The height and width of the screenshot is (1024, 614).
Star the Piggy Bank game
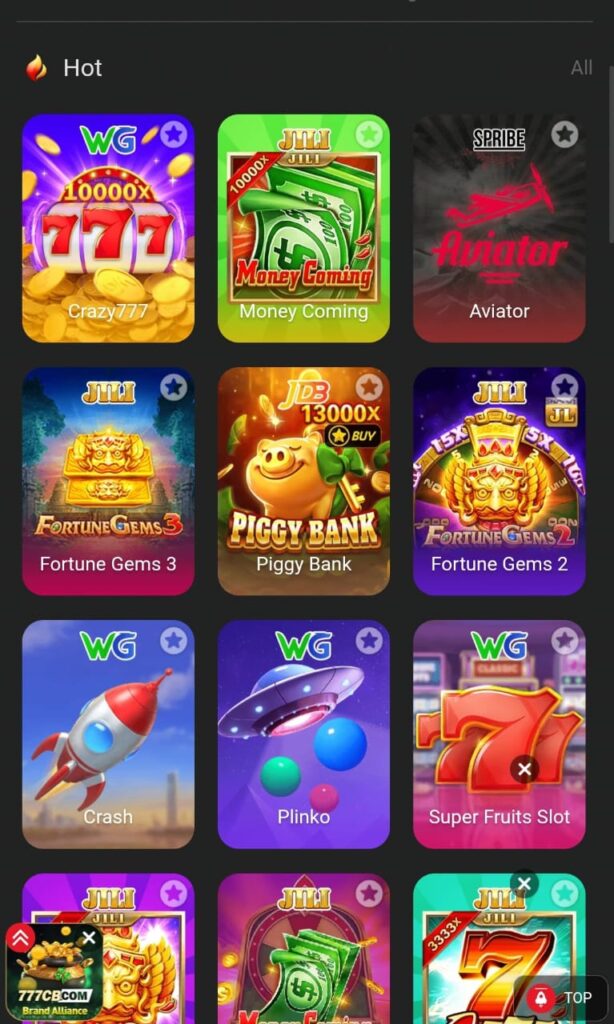click(369, 387)
